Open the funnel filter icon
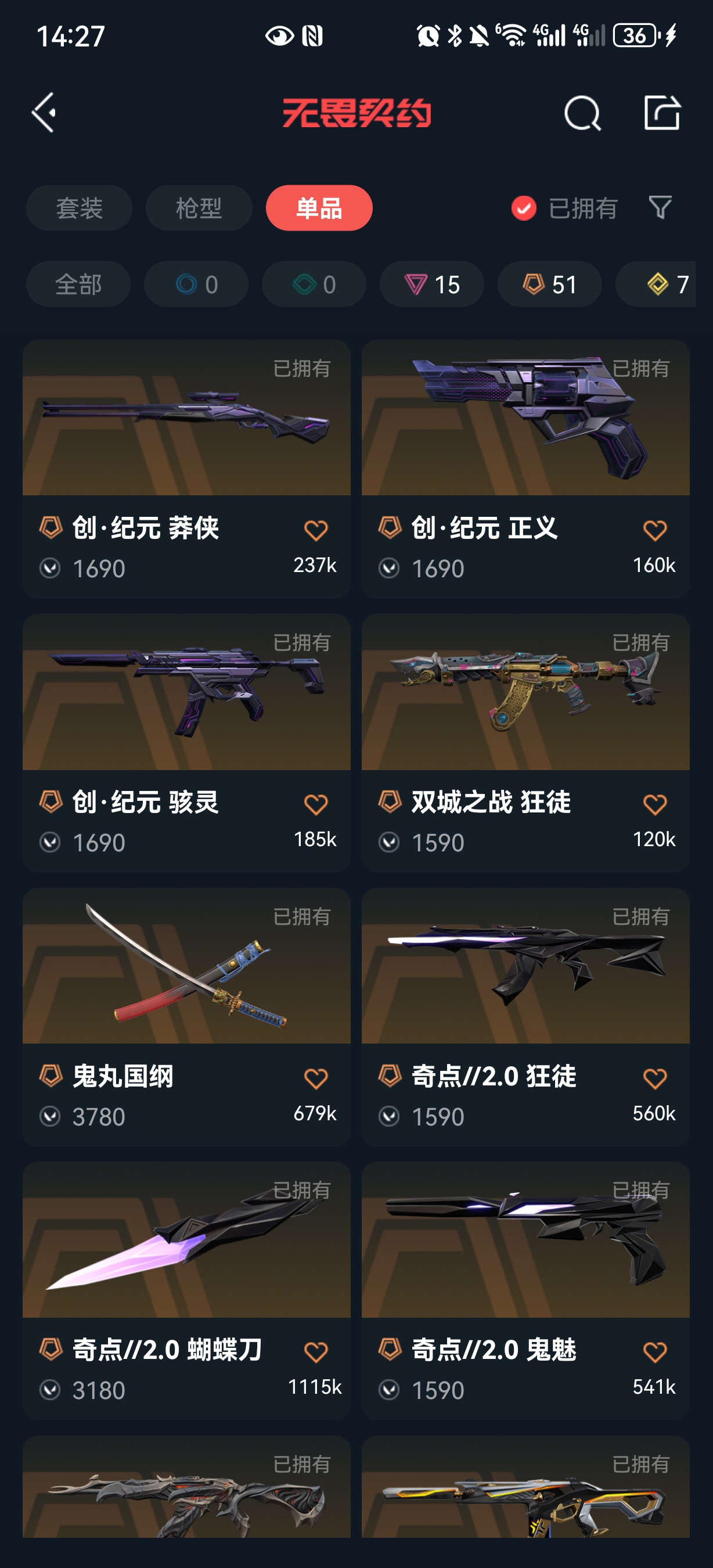This screenshot has width=713, height=1568. [x=660, y=208]
